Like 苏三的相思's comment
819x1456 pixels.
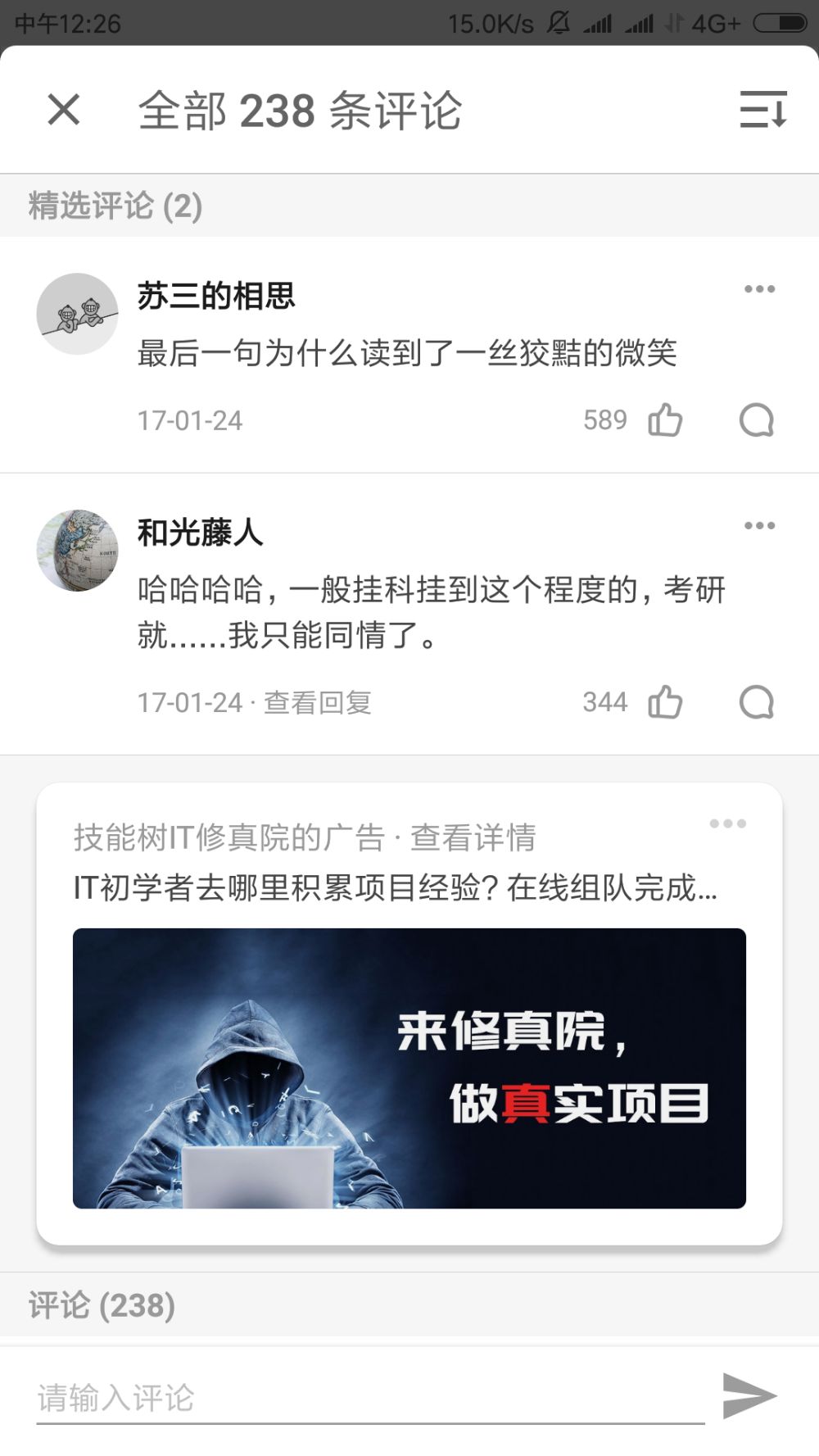click(665, 420)
